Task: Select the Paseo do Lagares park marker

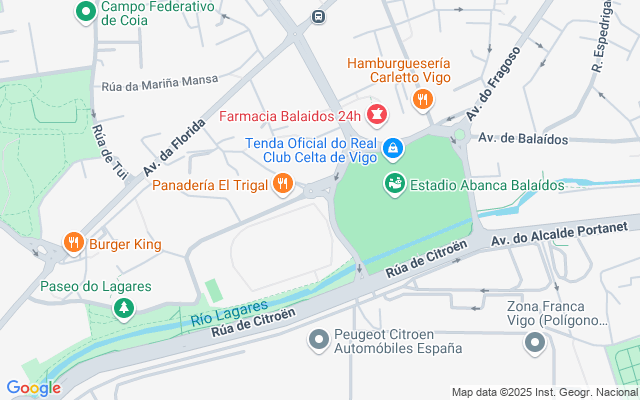Action: [x=124, y=309]
